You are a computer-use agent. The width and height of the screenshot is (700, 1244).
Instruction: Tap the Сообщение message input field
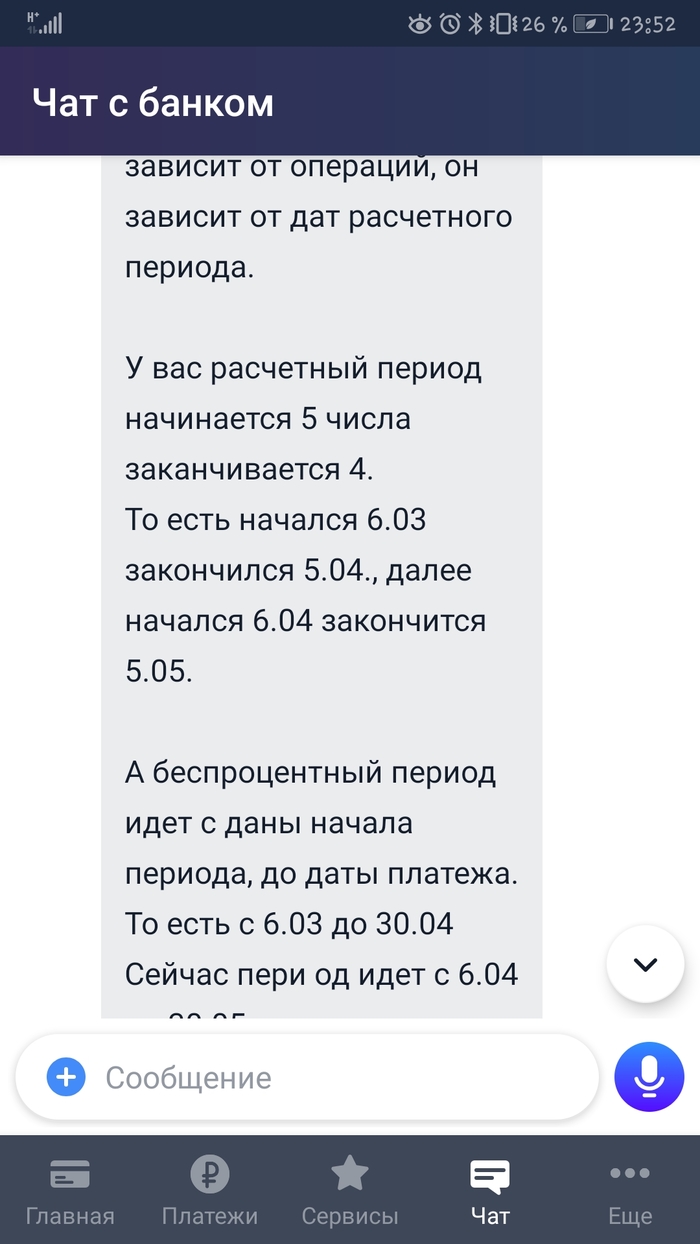[330, 1078]
